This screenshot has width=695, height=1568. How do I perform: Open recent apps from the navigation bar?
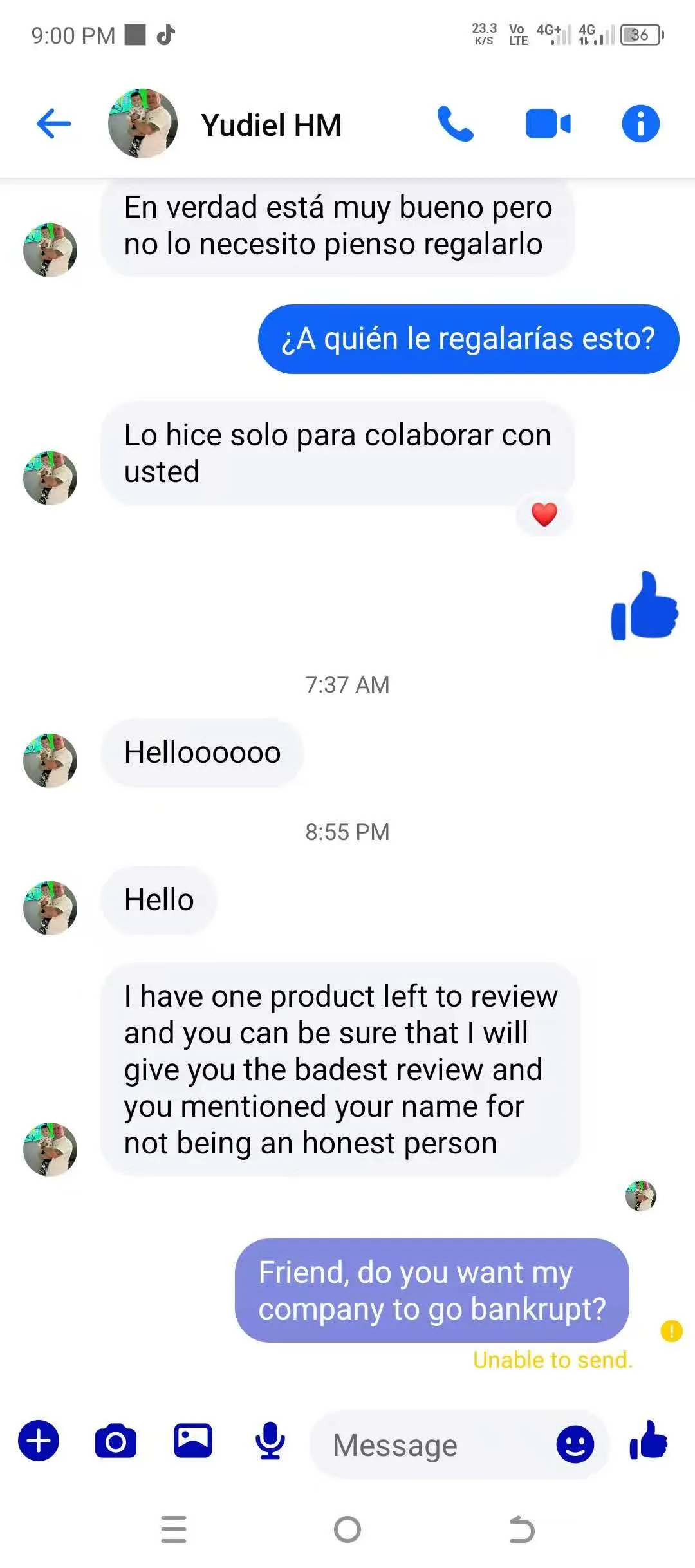pos(174,1529)
